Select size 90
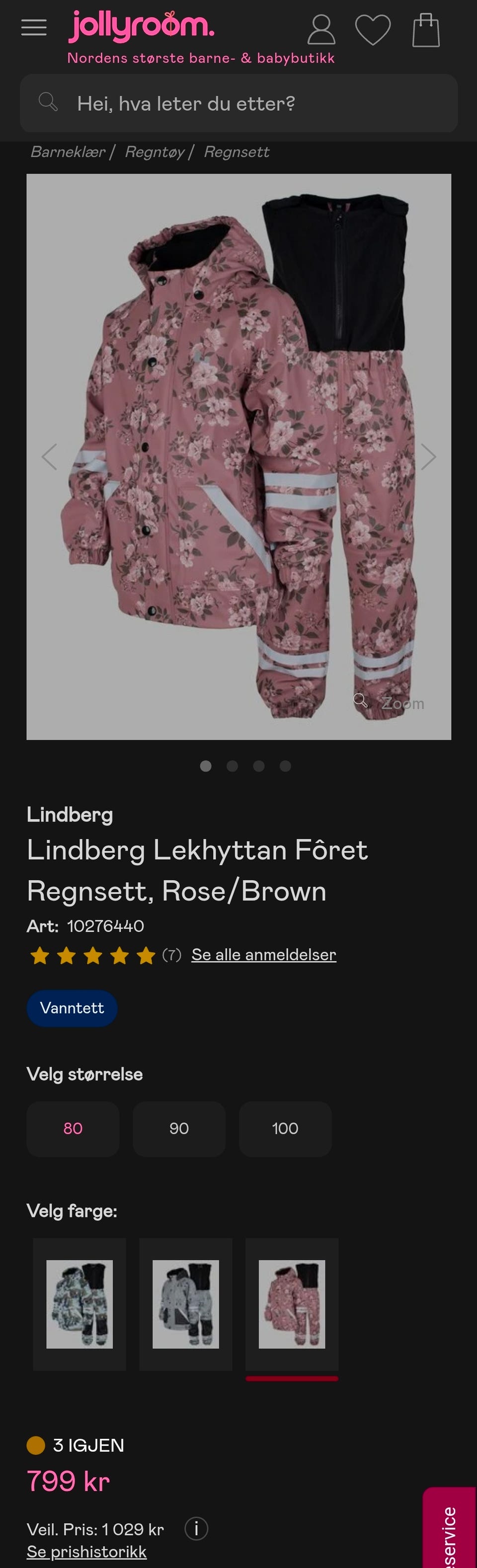This screenshot has width=477, height=1568. pyautogui.click(x=178, y=1128)
